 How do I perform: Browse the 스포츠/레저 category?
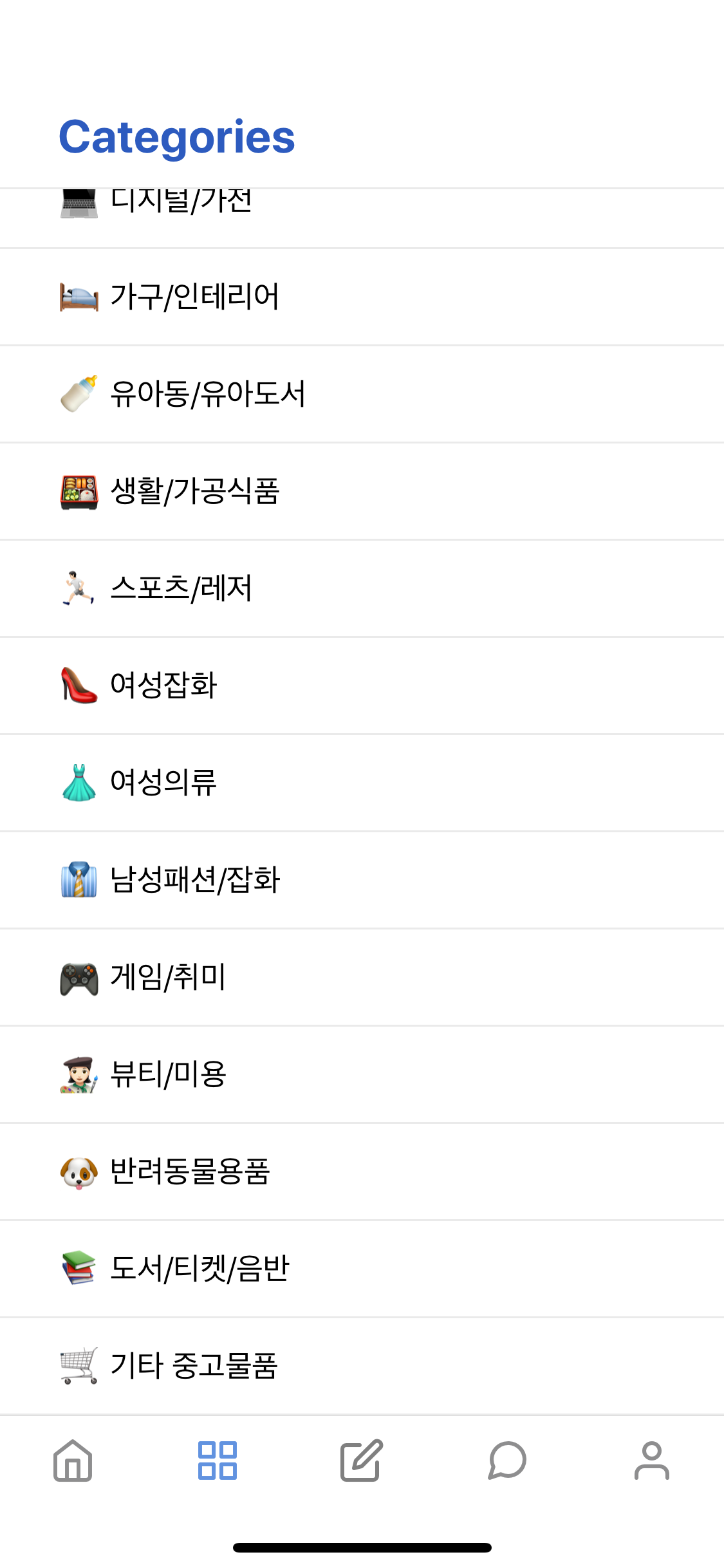(x=362, y=588)
